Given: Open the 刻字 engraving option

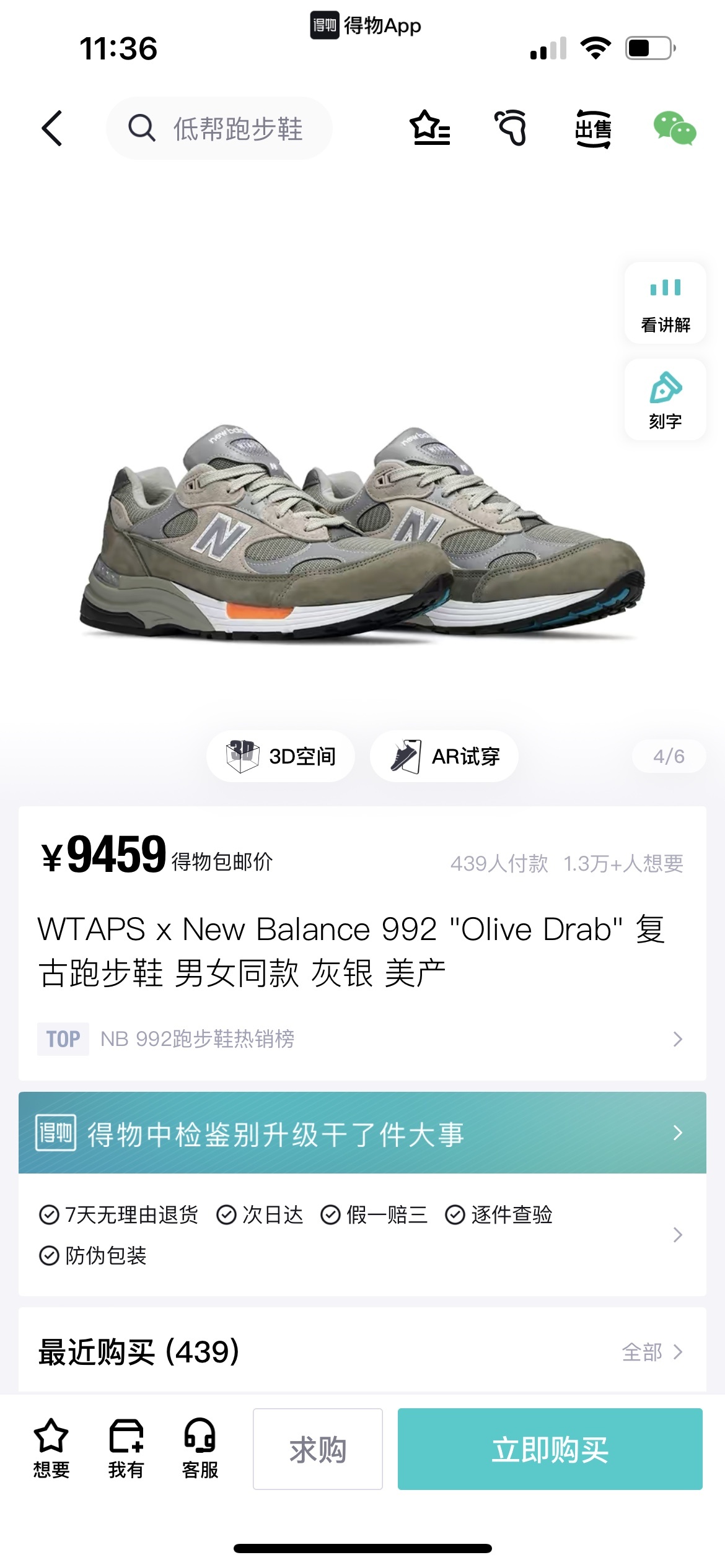Looking at the screenshot, I should click(665, 400).
